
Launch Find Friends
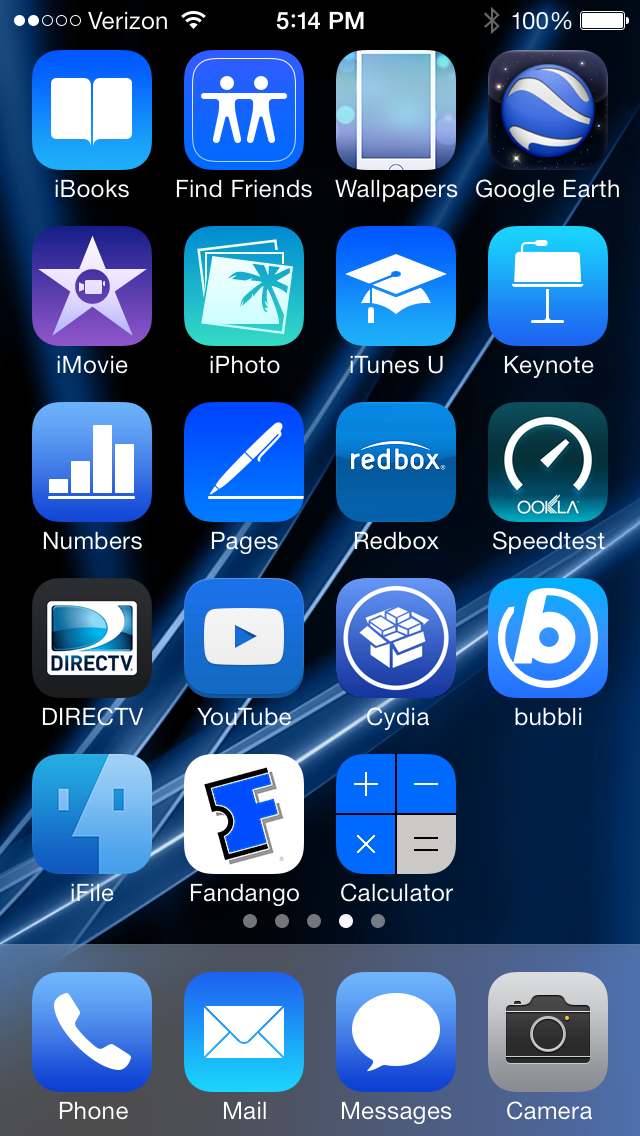244,109
